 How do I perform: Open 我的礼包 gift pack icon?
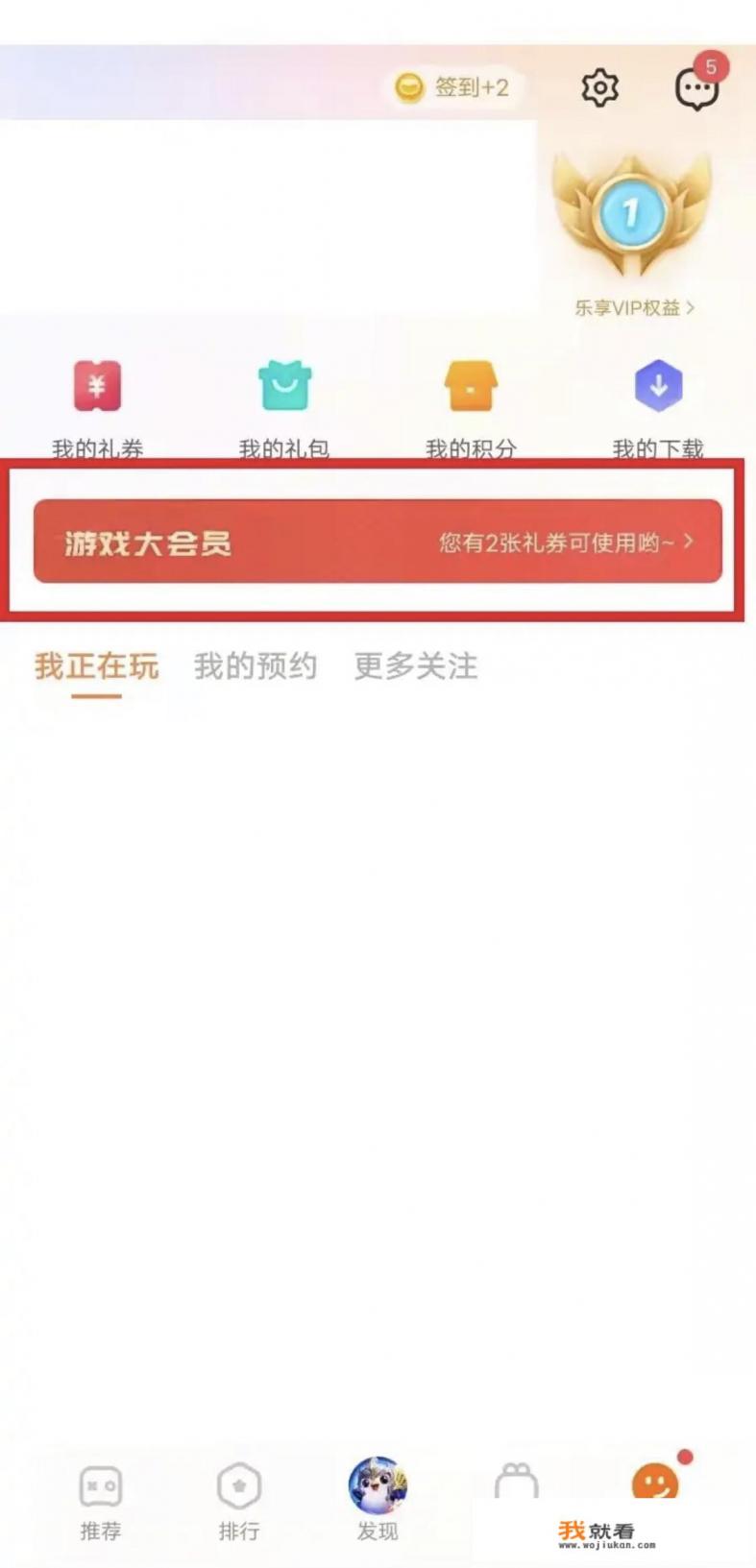[x=283, y=385]
